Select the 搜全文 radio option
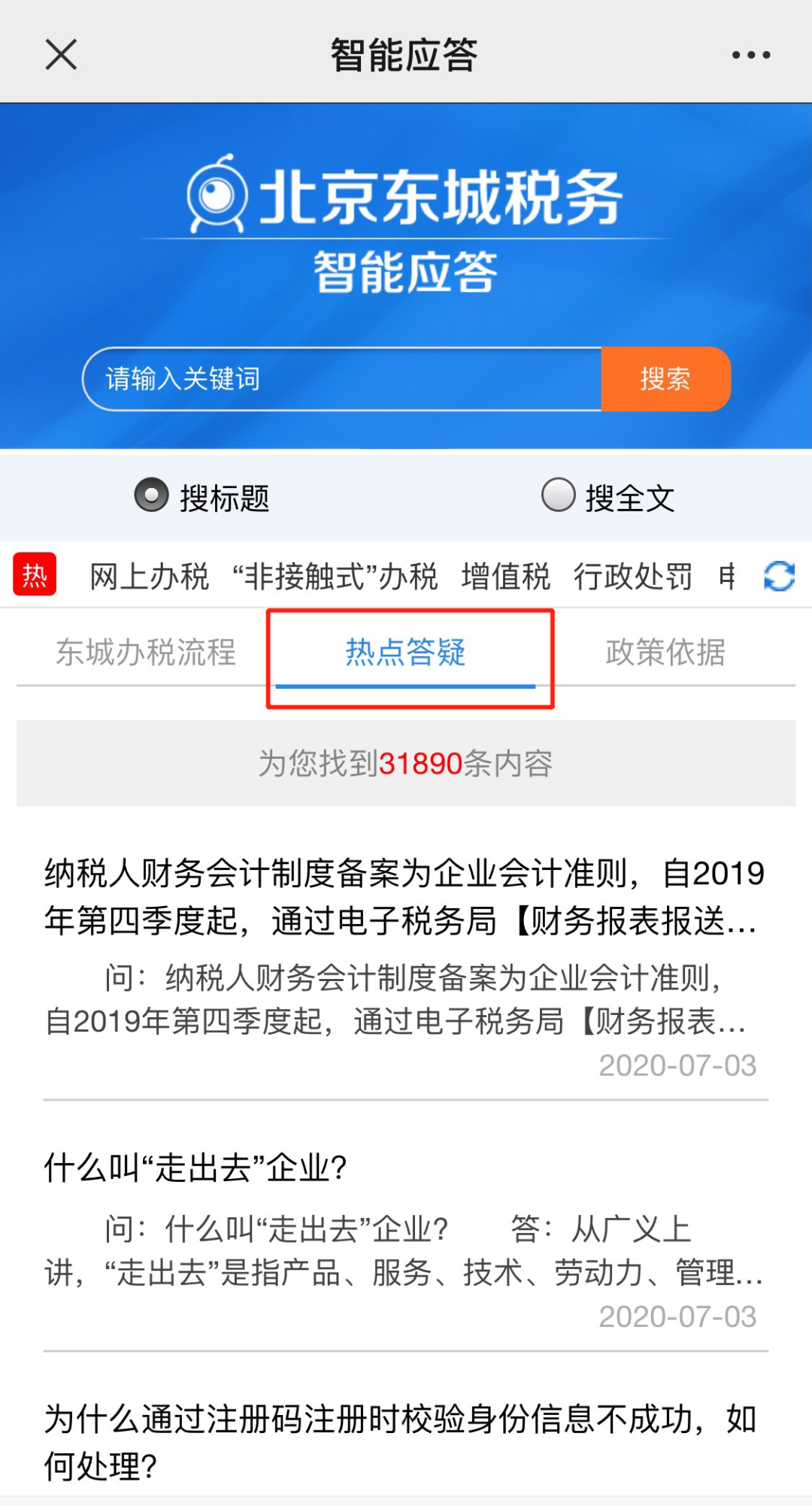 (608, 497)
